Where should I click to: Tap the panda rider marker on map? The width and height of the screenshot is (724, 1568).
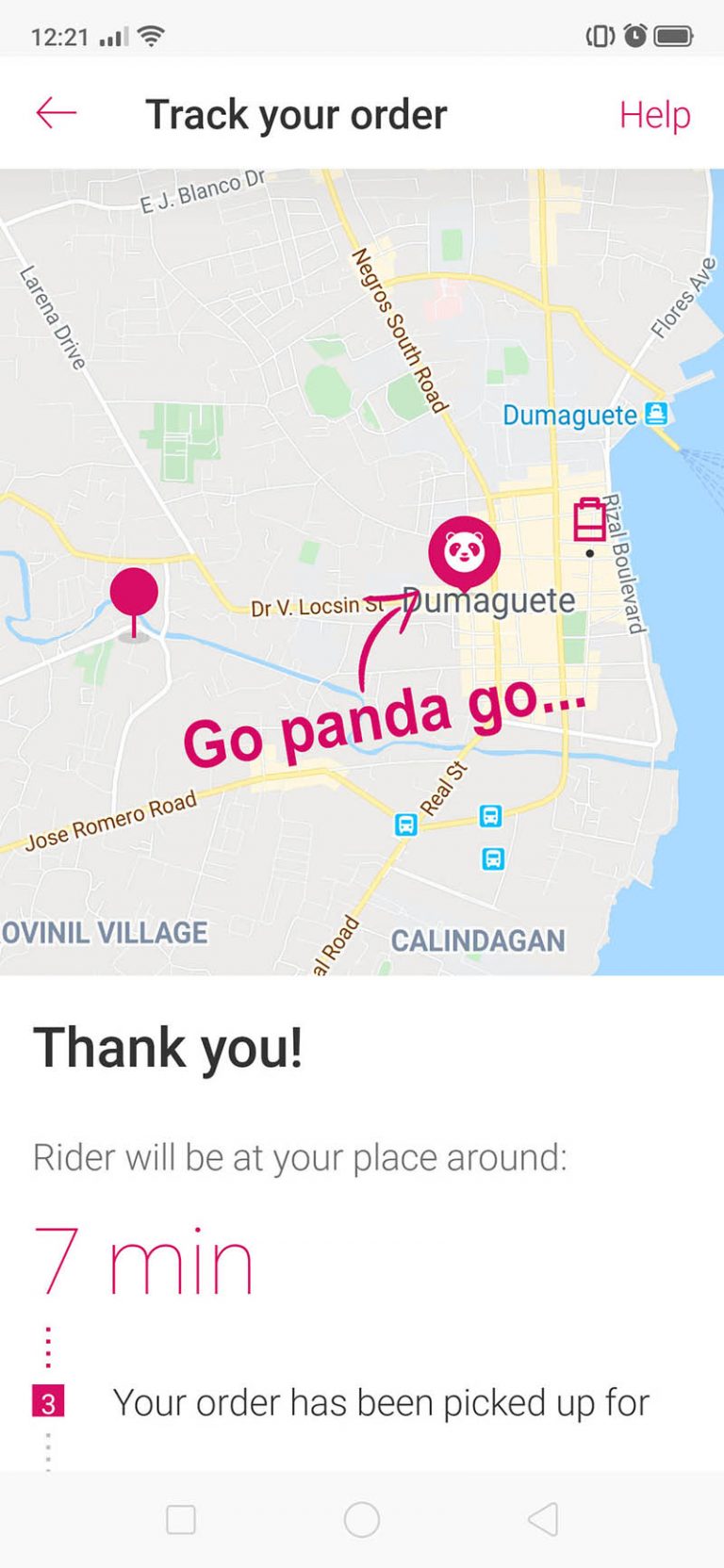(x=463, y=550)
